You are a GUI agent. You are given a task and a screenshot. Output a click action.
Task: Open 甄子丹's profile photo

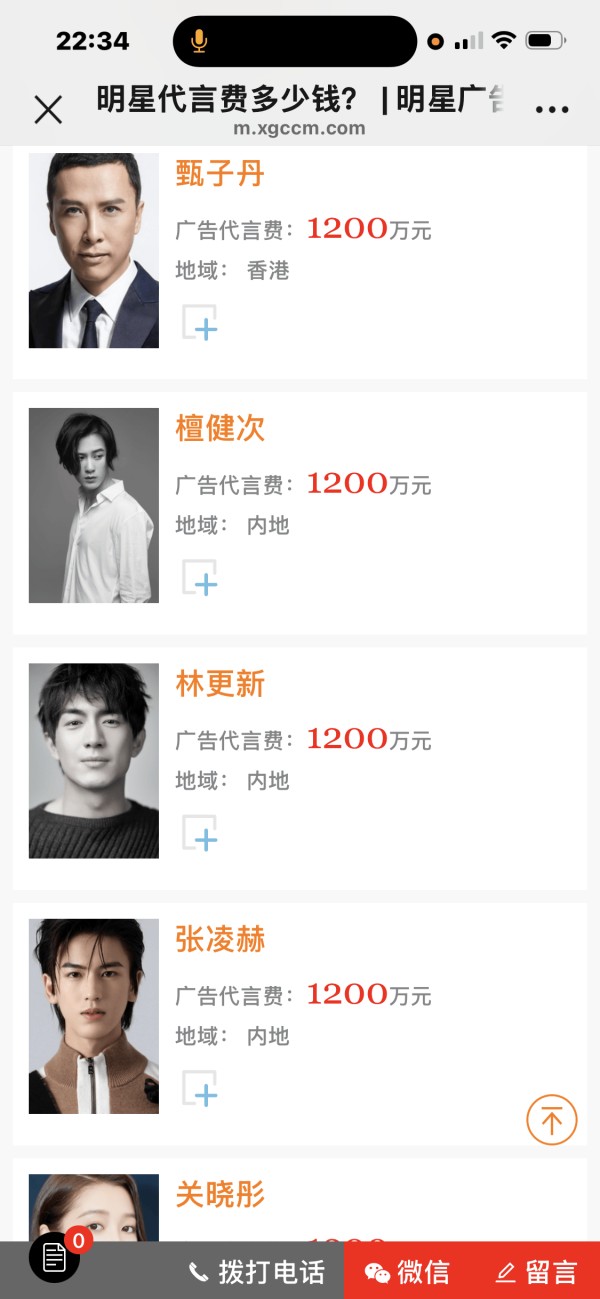tap(94, 250)
